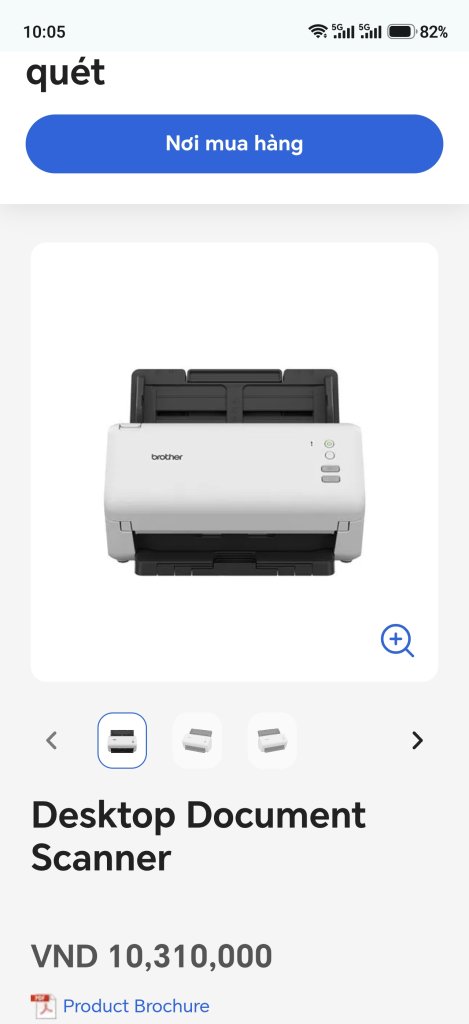Zoom the scanner image with magnifier icon
469x1024 pixels.
coord(397,641)
